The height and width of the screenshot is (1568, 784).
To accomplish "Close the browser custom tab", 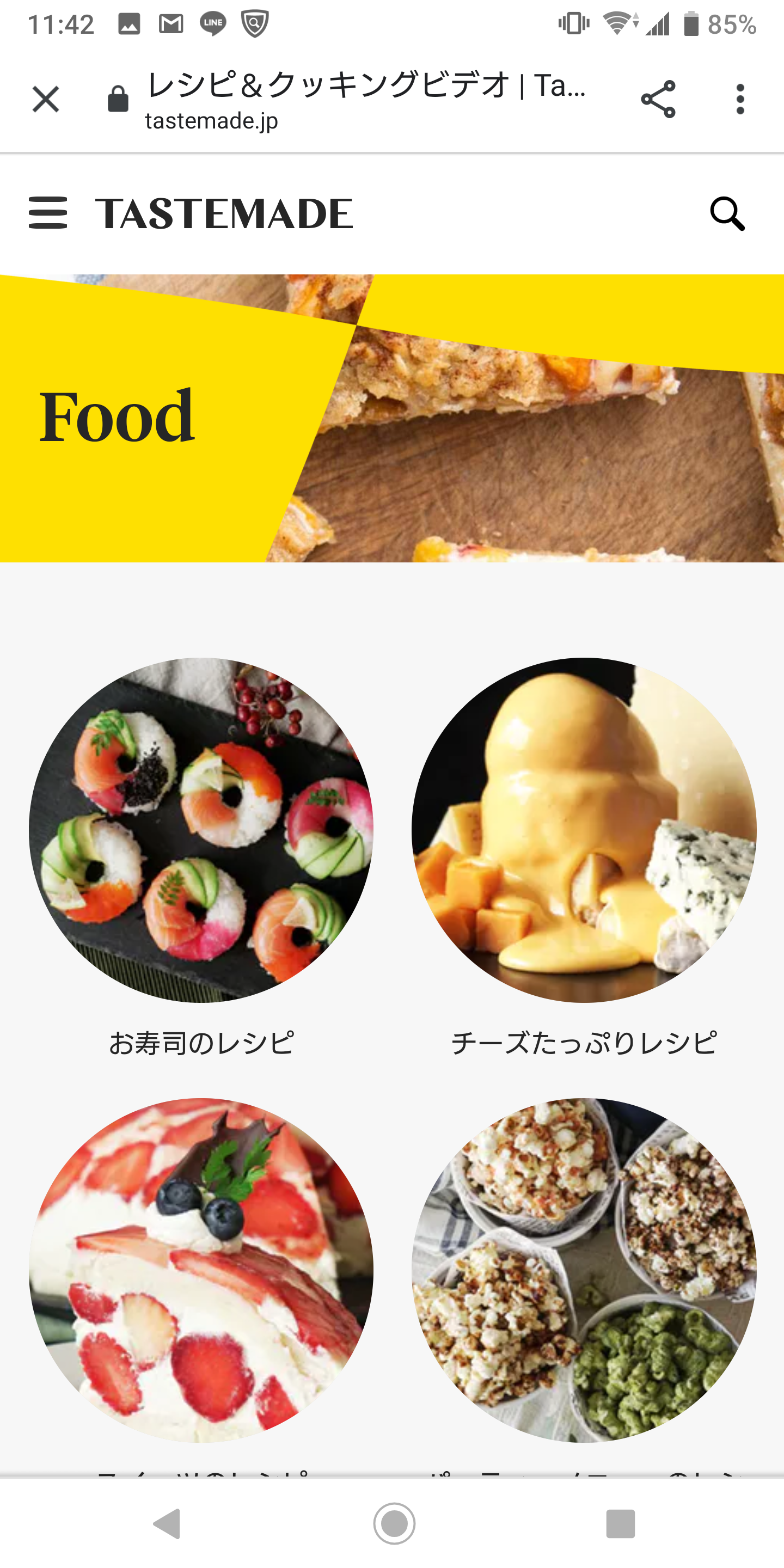I will click(x=46, y=99).
